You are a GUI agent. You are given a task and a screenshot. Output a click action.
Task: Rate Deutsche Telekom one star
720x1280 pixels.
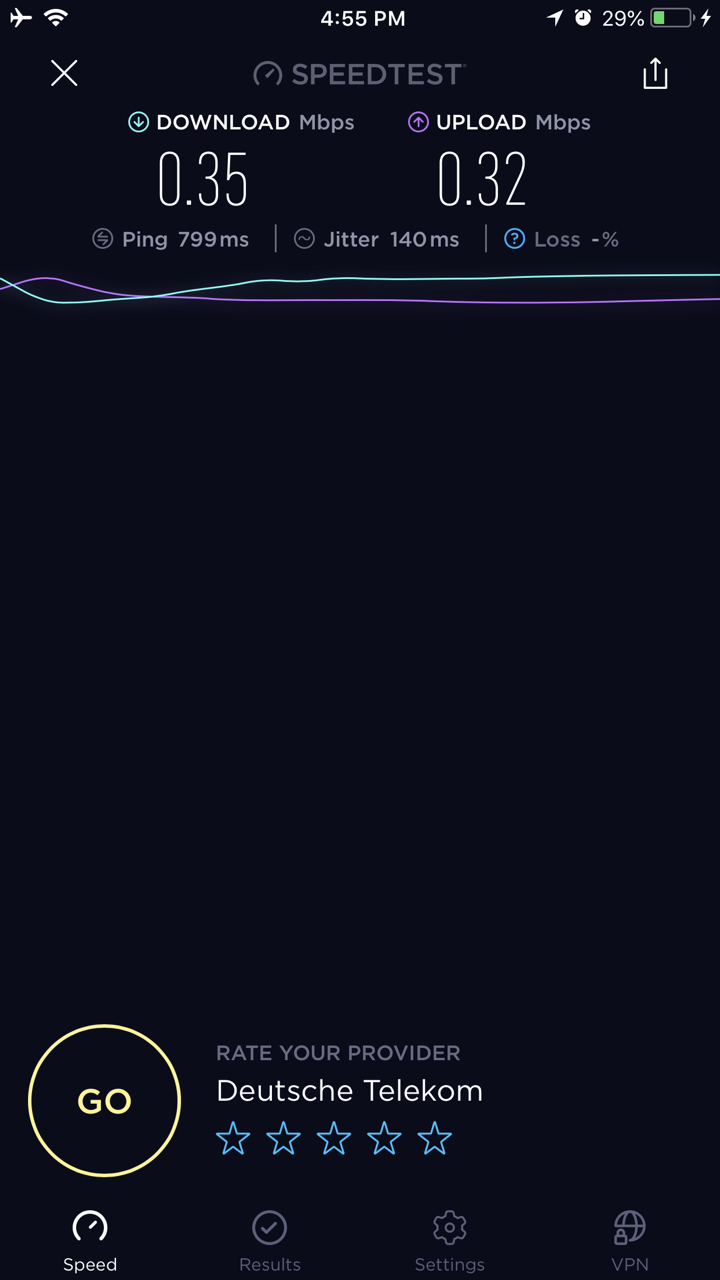[233, 1138]
